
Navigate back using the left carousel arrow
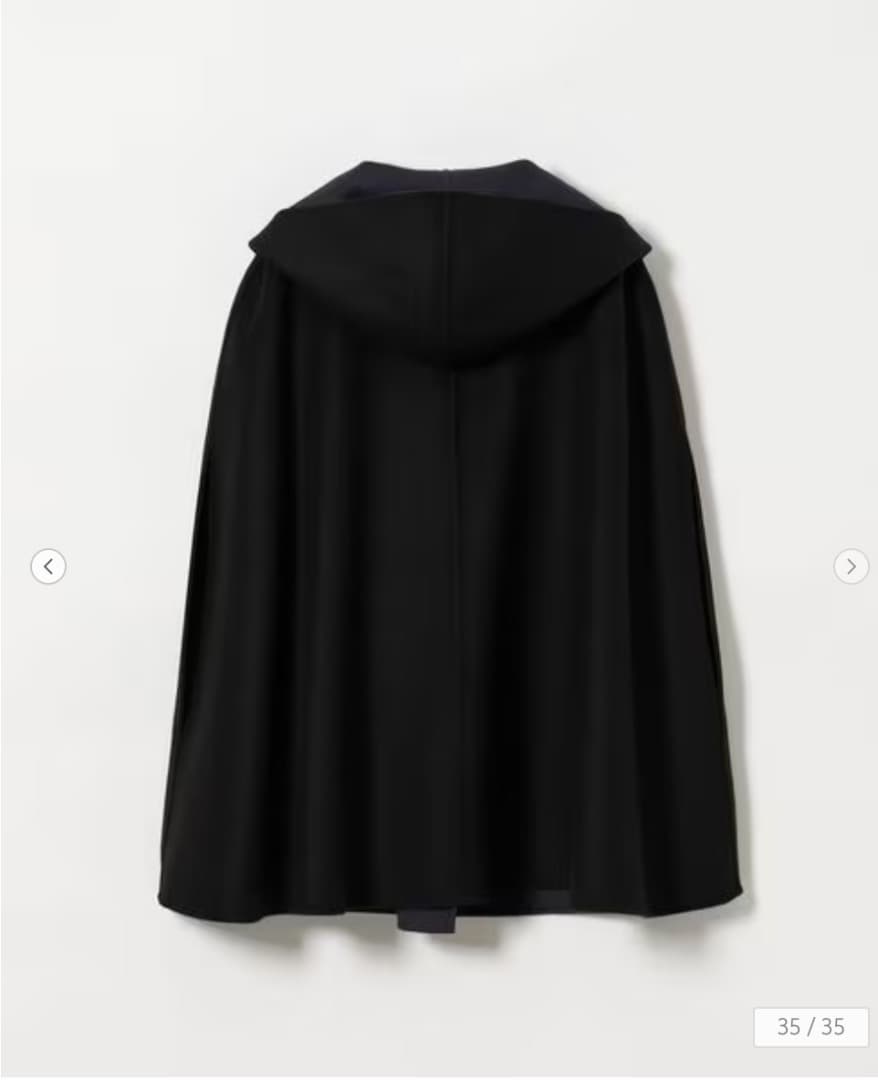48,567
